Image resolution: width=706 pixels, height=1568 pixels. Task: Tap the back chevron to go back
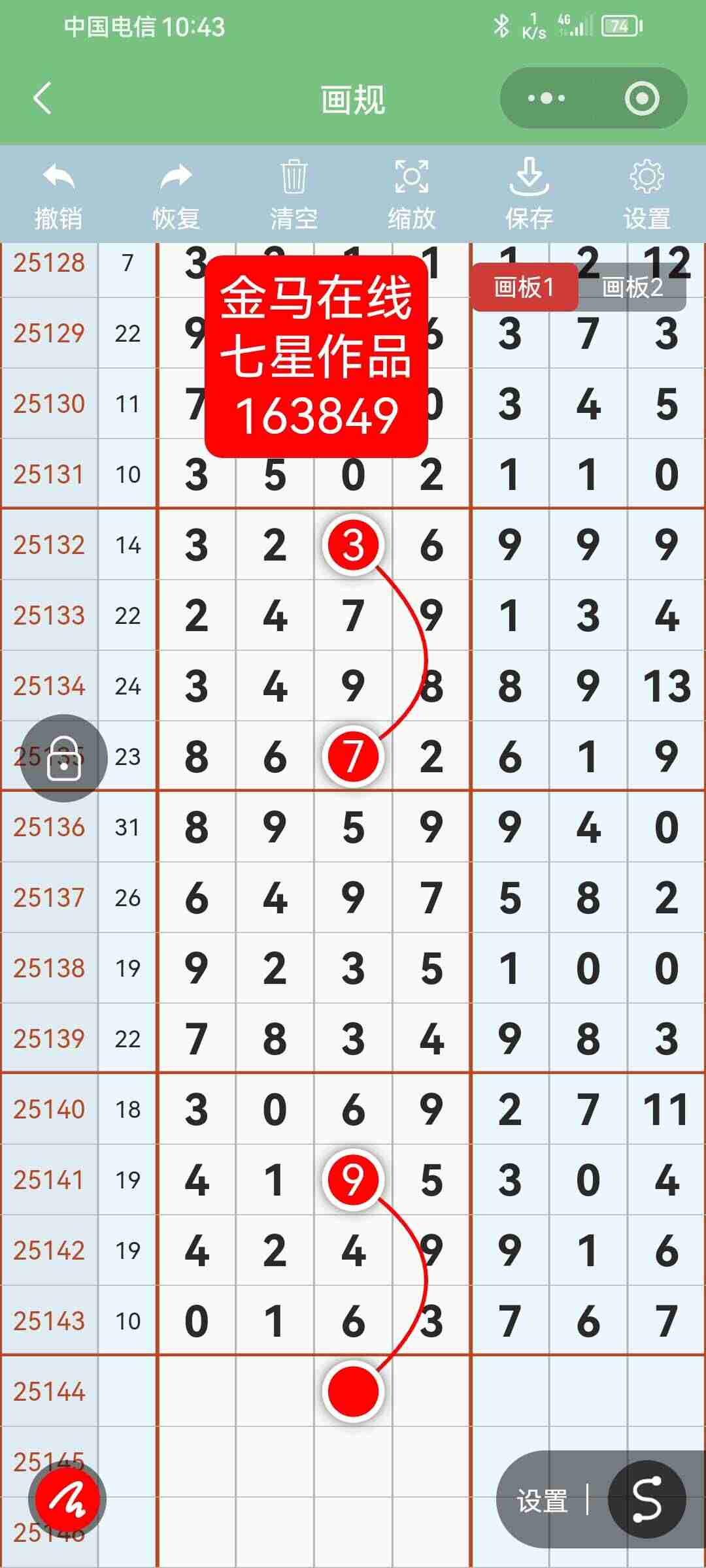pos(41,97)
